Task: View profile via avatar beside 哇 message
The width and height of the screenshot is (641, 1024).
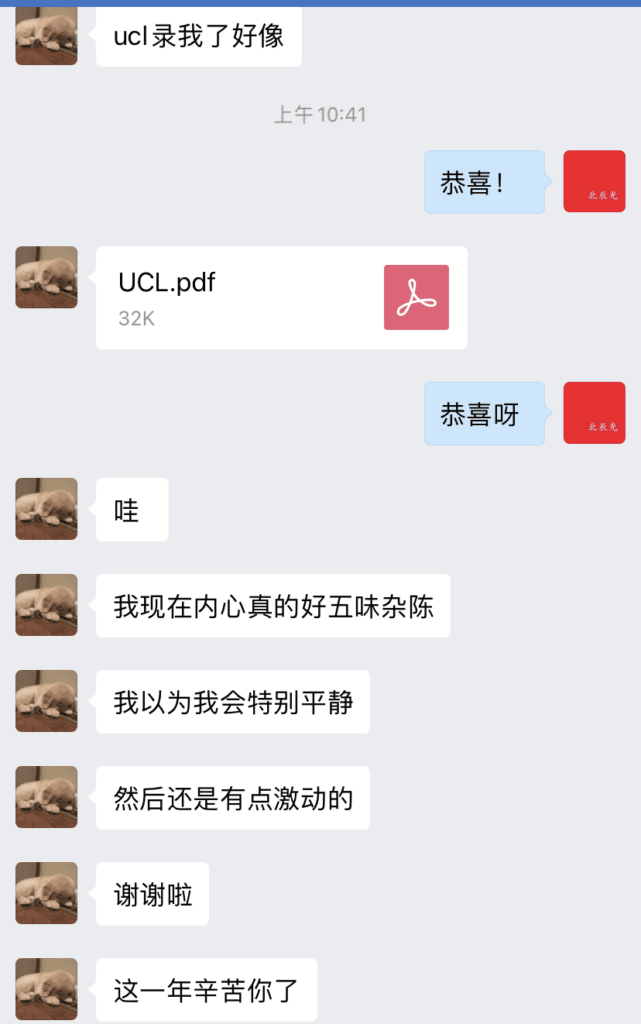Action: click(x=46, y=509)
